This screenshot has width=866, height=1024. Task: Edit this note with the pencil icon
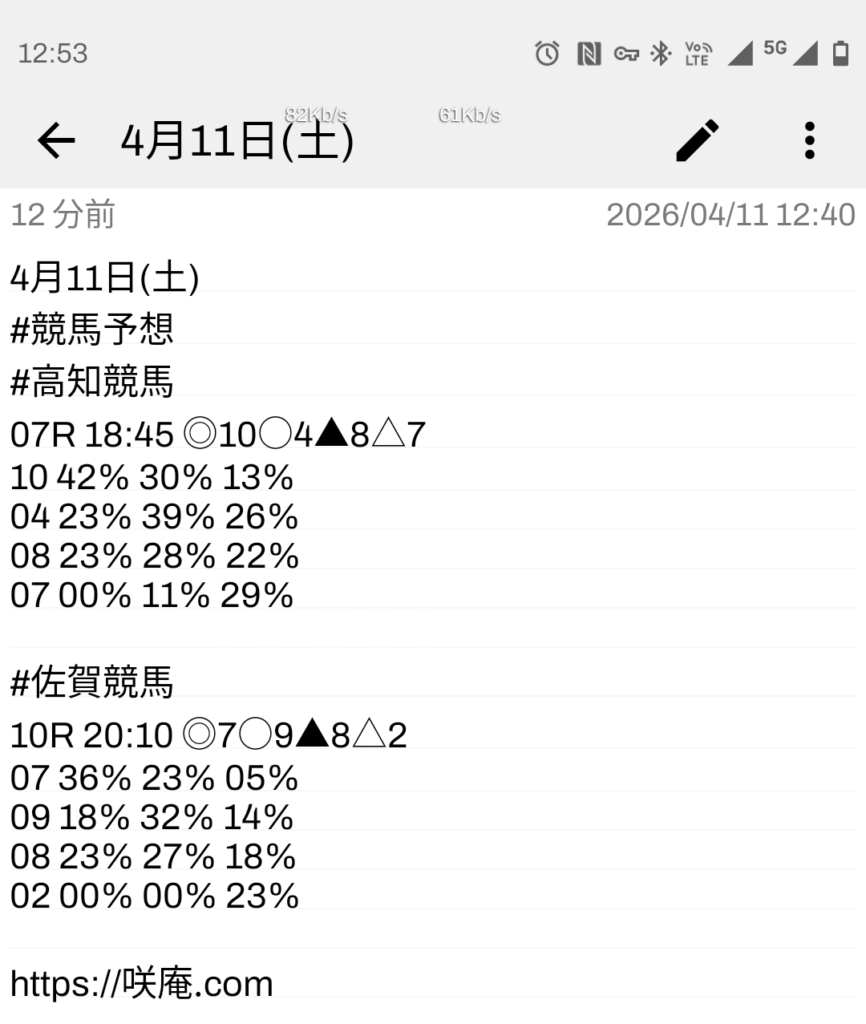pyautogui.click(x=697, y=141)
